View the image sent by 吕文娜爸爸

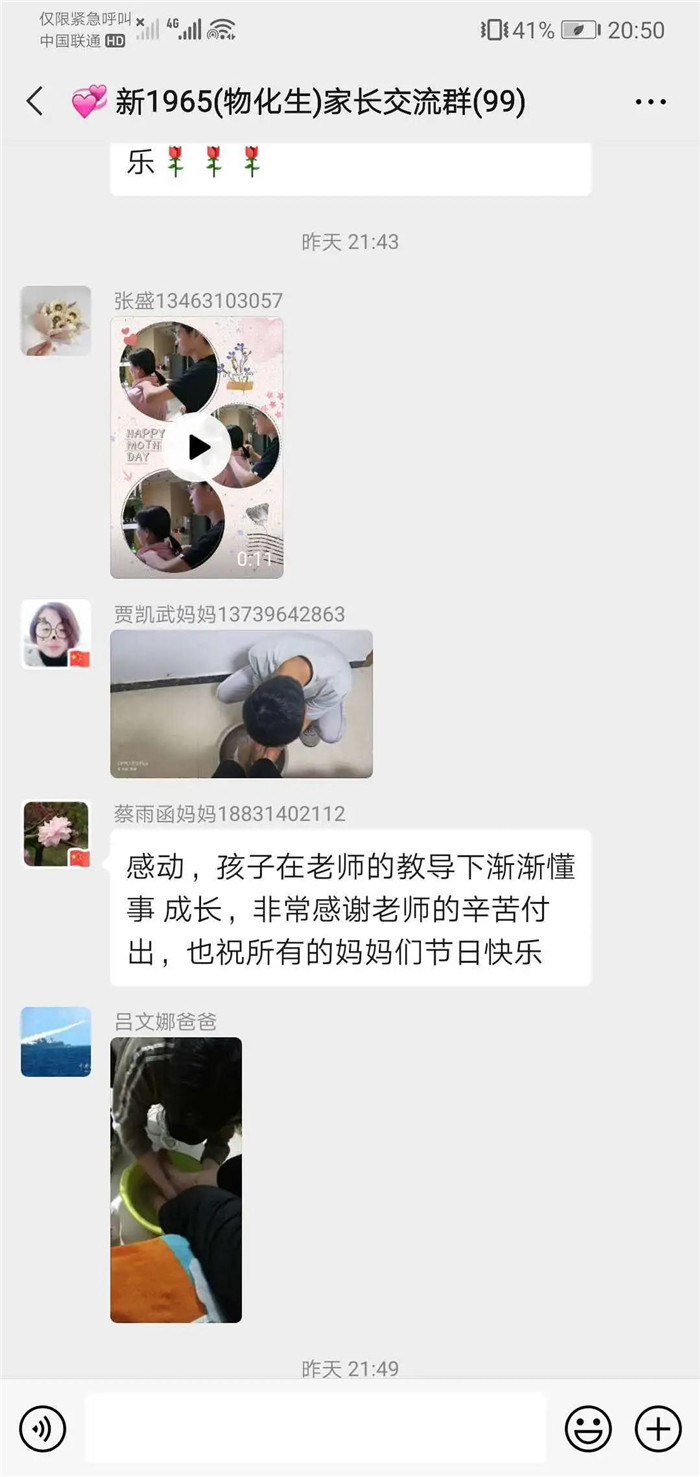[x=176, y=1180]
